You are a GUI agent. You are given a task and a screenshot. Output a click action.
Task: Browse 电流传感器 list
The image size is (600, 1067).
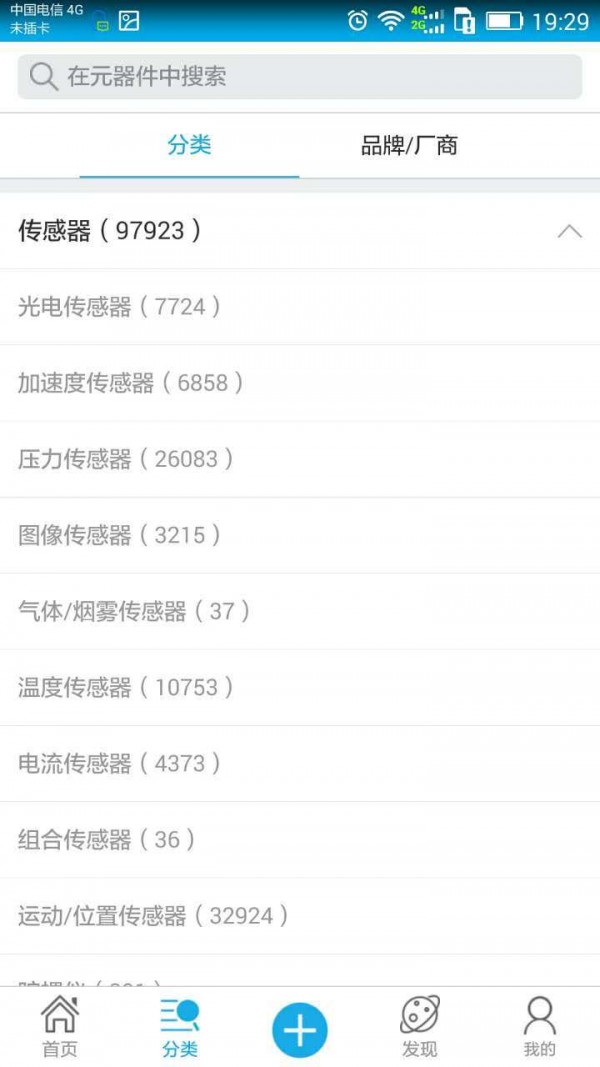click(119, 763)
